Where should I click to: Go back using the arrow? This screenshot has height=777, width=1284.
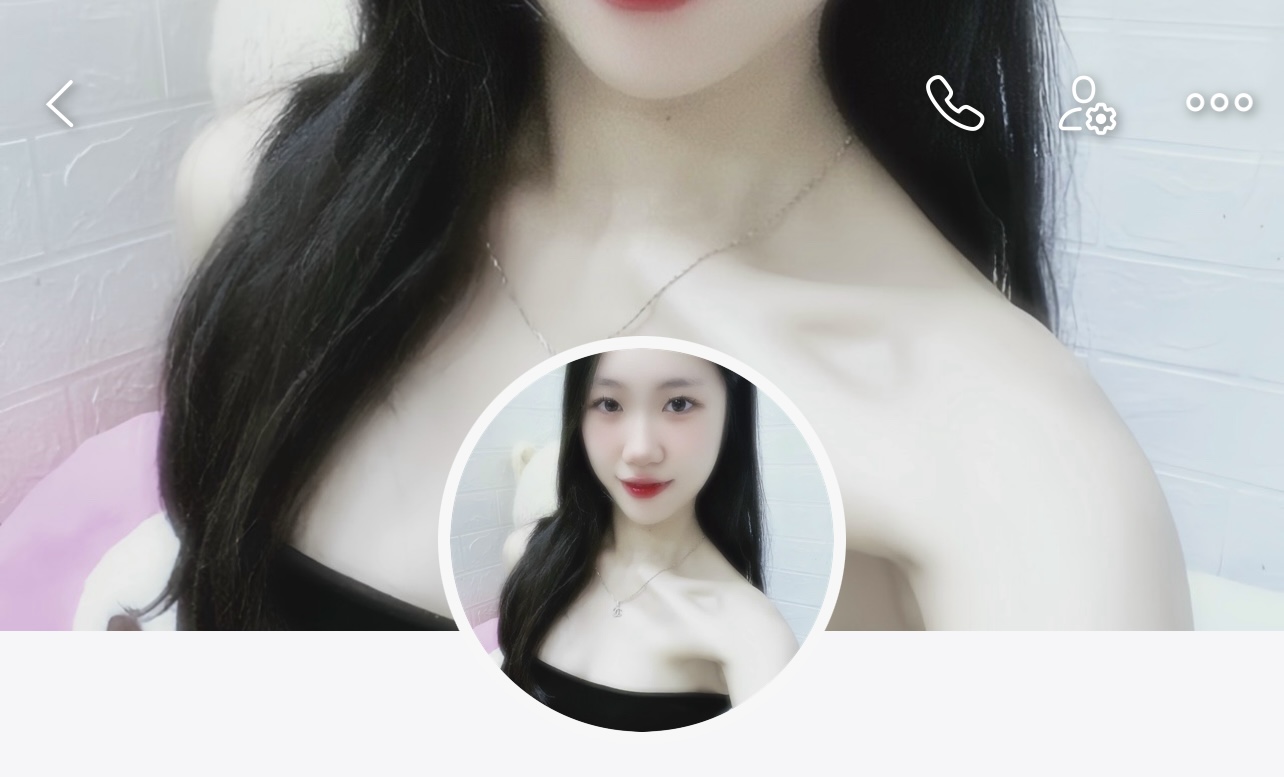click(x=60, y=103)
